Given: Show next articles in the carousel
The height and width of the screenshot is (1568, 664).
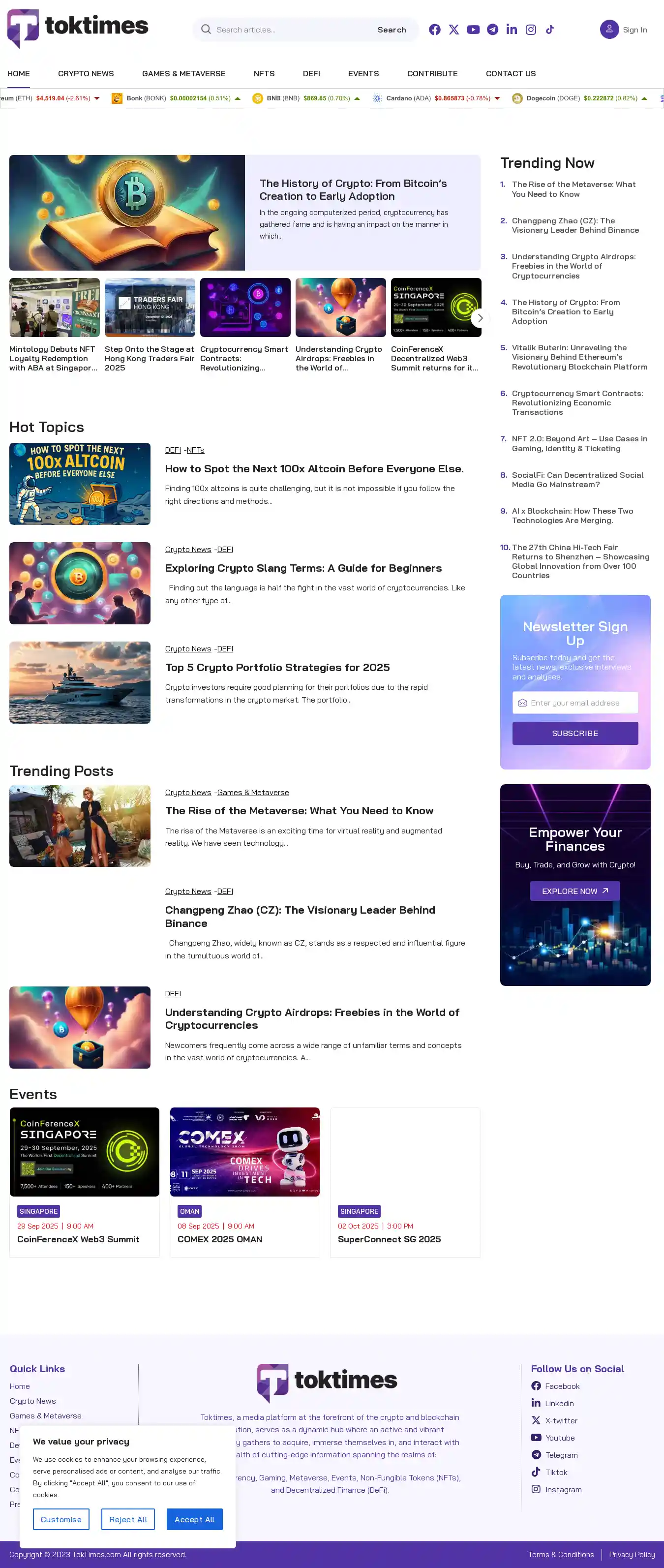Looking at the screenshot, I should pos(480,318).
